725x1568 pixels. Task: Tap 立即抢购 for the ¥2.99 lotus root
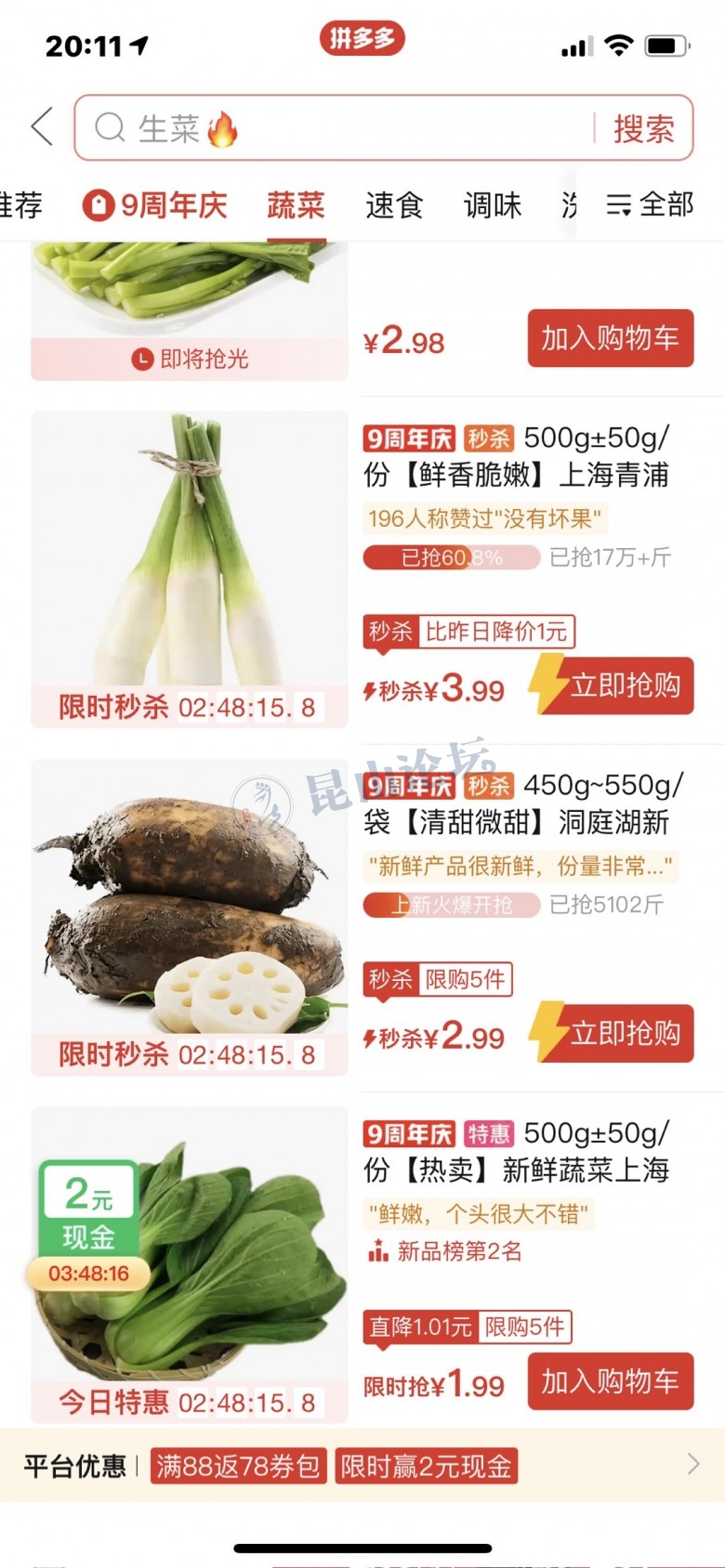613,1033
